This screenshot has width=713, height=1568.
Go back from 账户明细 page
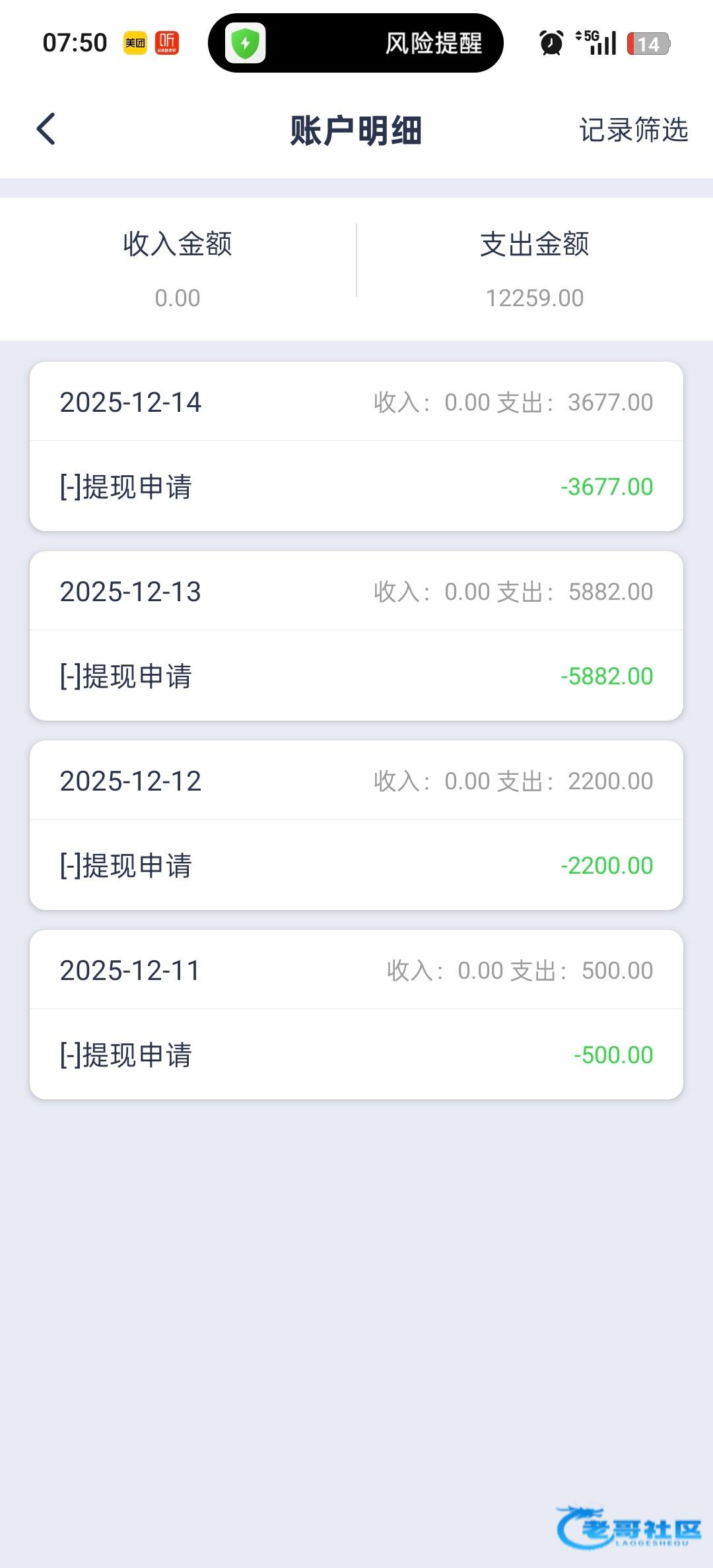point(46,129)
